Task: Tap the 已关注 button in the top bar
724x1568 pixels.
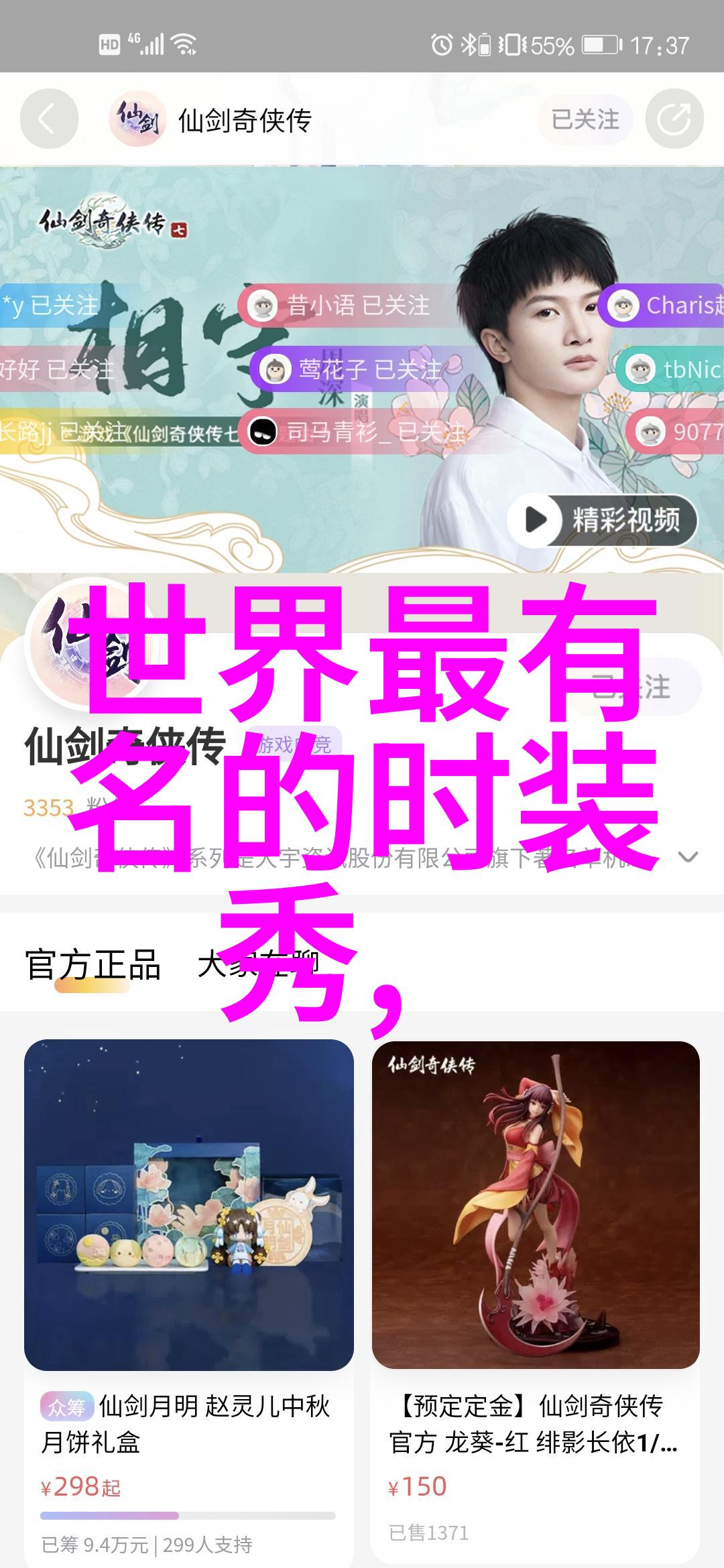Action: (x=585, y=120)
